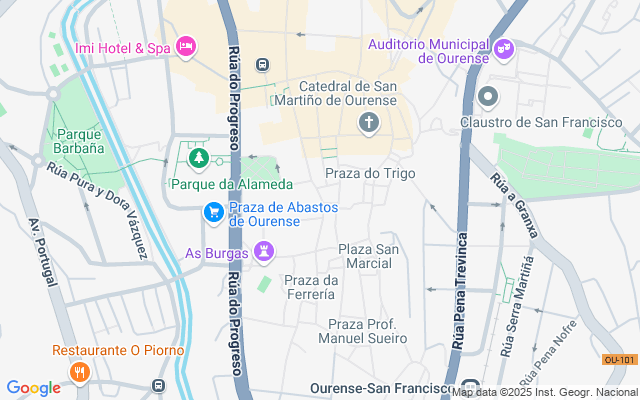Viewport: 640px width, 400px height.
Task: Tap the bus stop icon near Imi Hotel
Action: coord(262,65)
